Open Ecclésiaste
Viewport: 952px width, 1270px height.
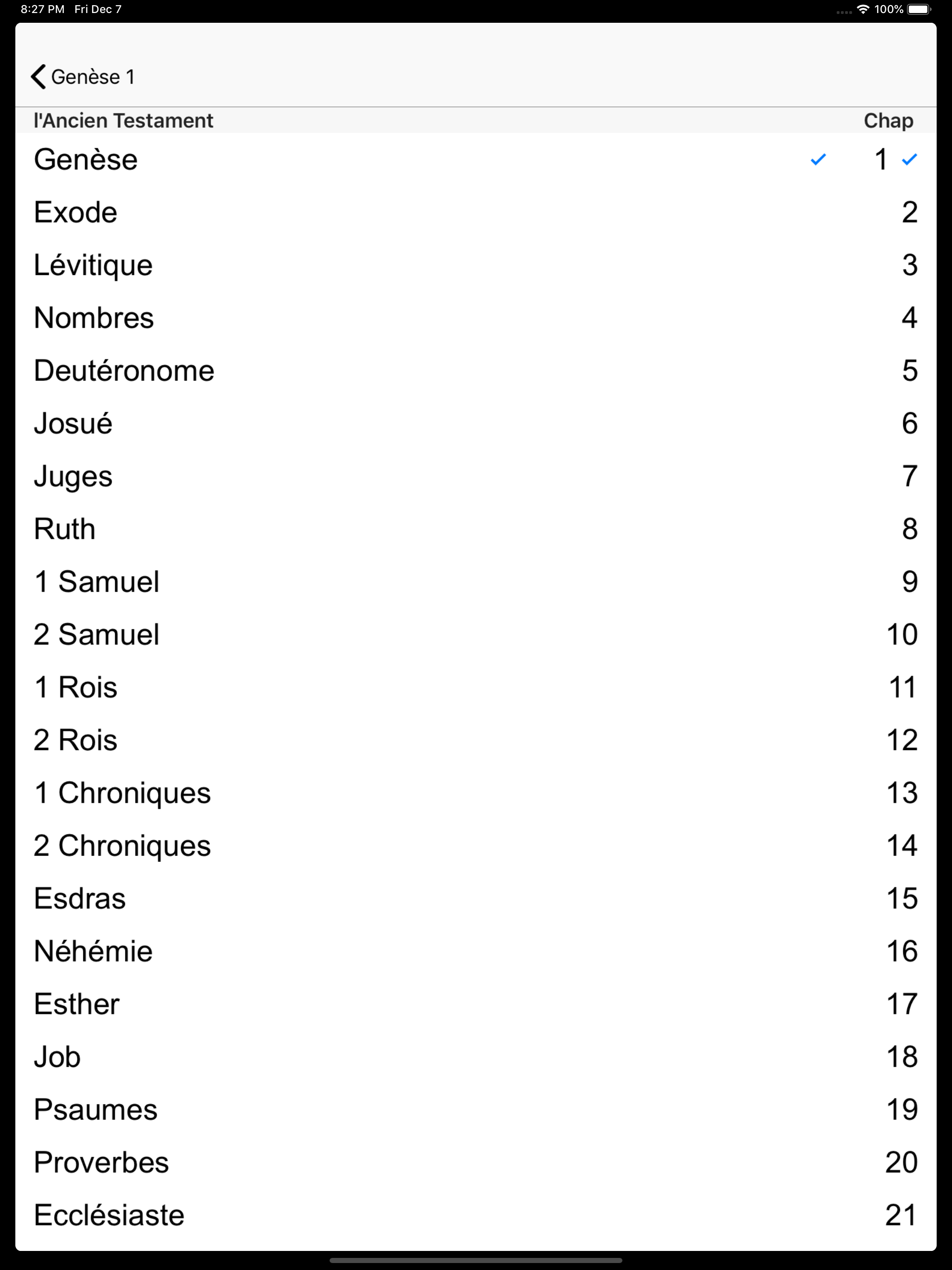109,1216
